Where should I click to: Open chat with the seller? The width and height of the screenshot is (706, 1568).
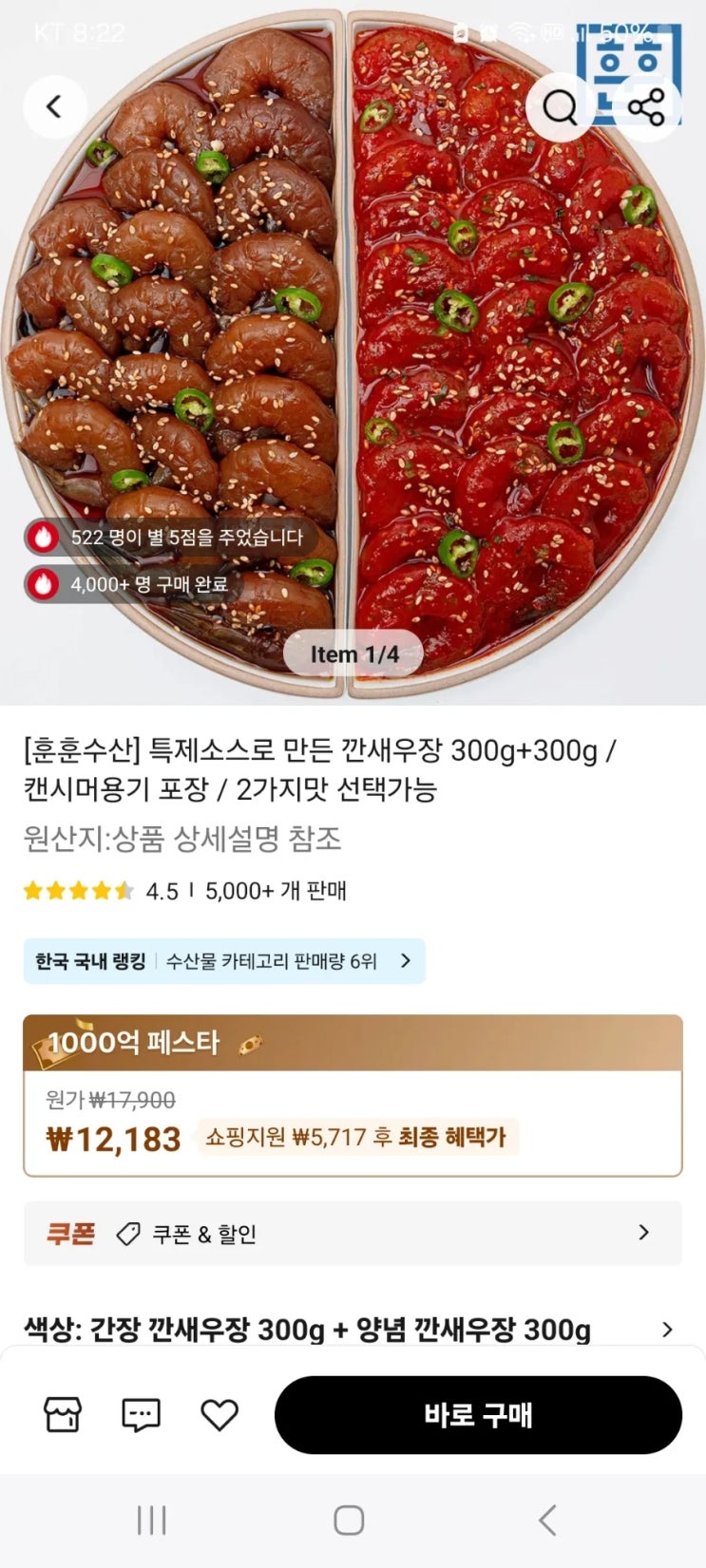pyautogui.click(x=141, y=1415)
